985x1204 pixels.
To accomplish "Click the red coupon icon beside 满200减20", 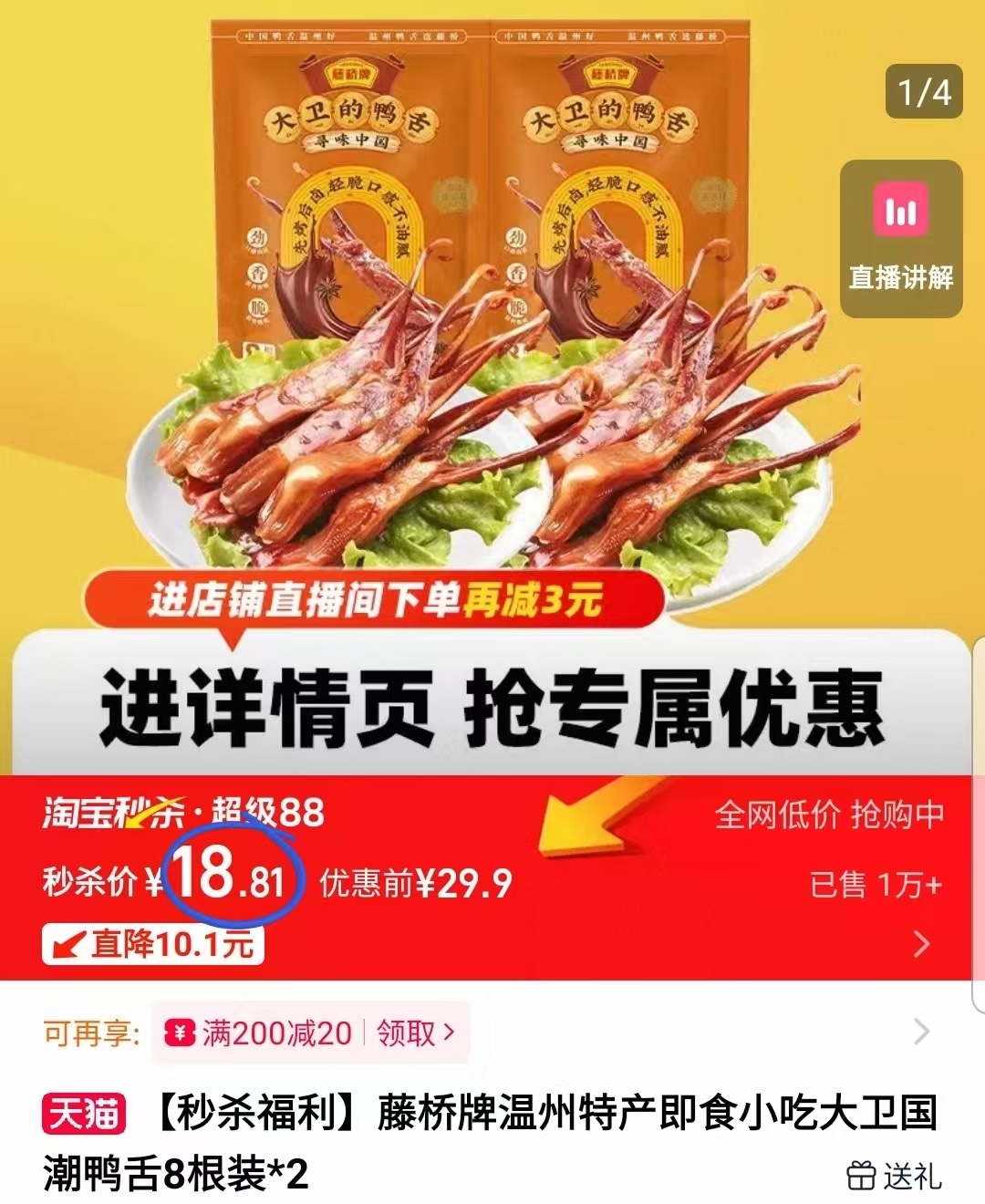I will click(179, 1033).
